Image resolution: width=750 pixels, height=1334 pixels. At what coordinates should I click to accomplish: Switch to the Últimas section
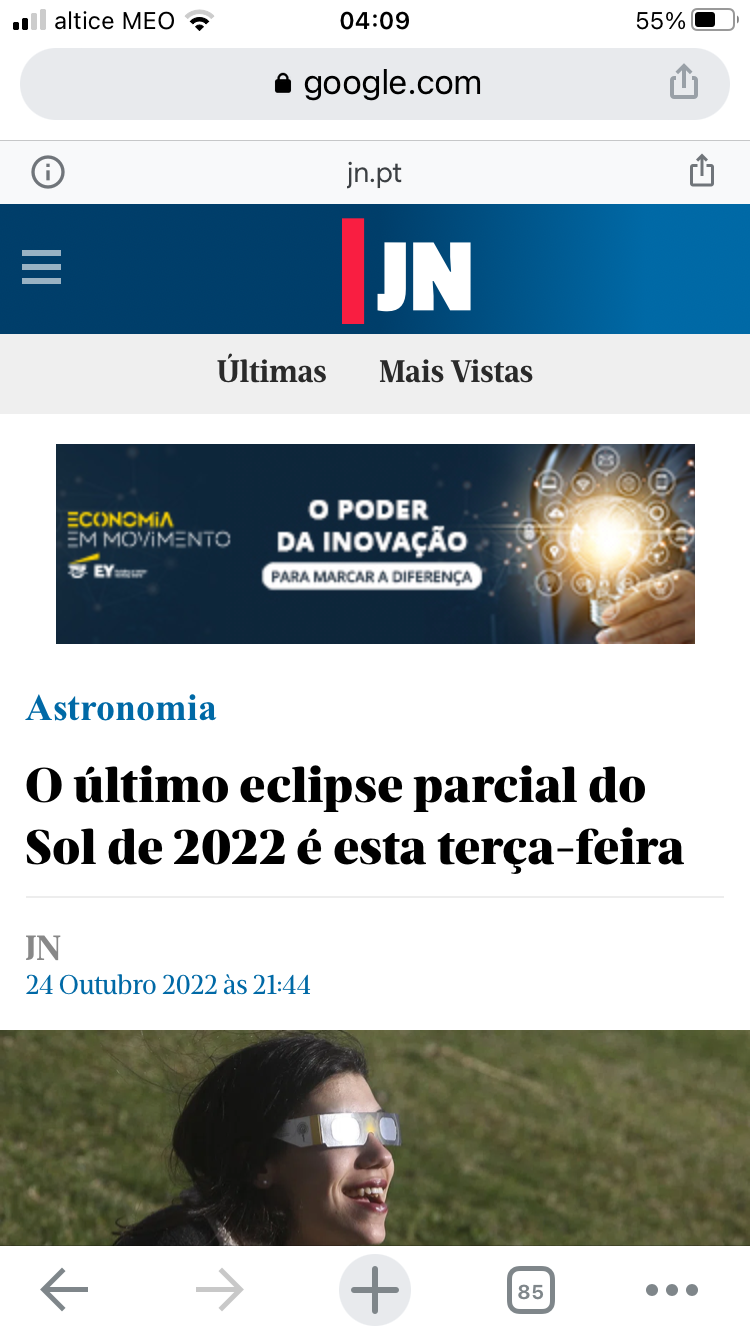click(x=272, y=372)
